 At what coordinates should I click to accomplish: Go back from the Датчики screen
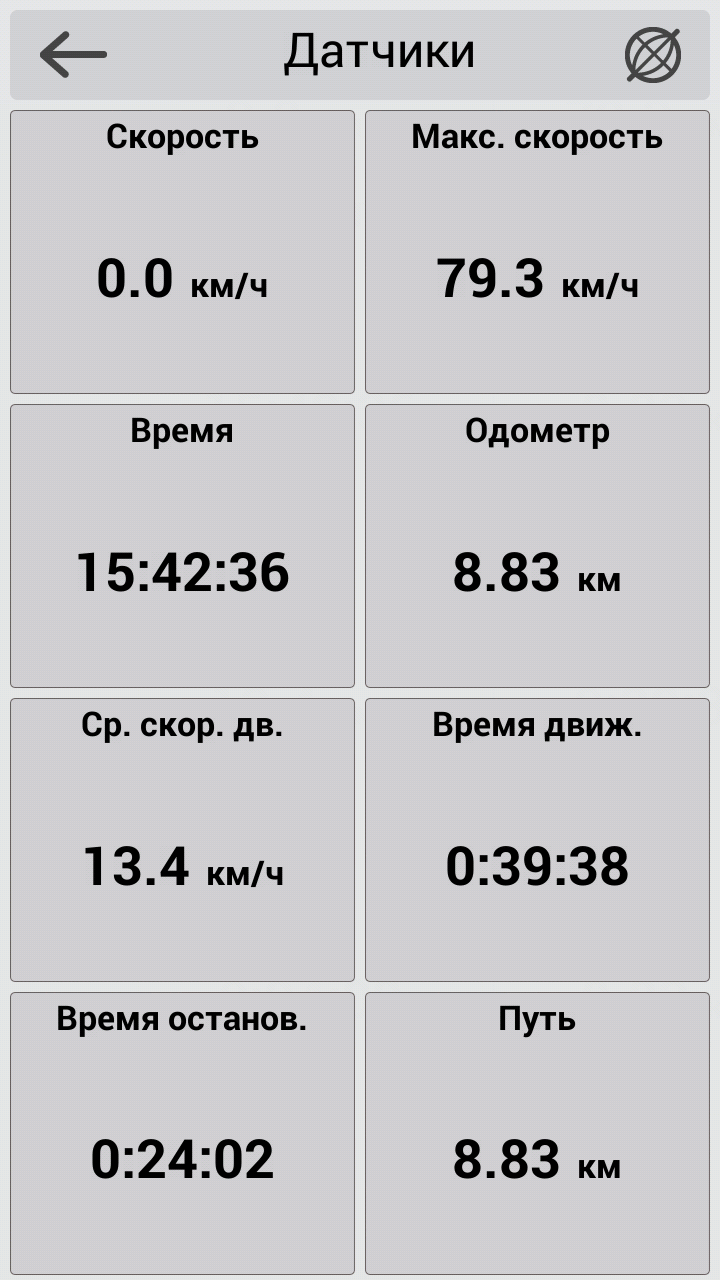(x=73, y=54)
